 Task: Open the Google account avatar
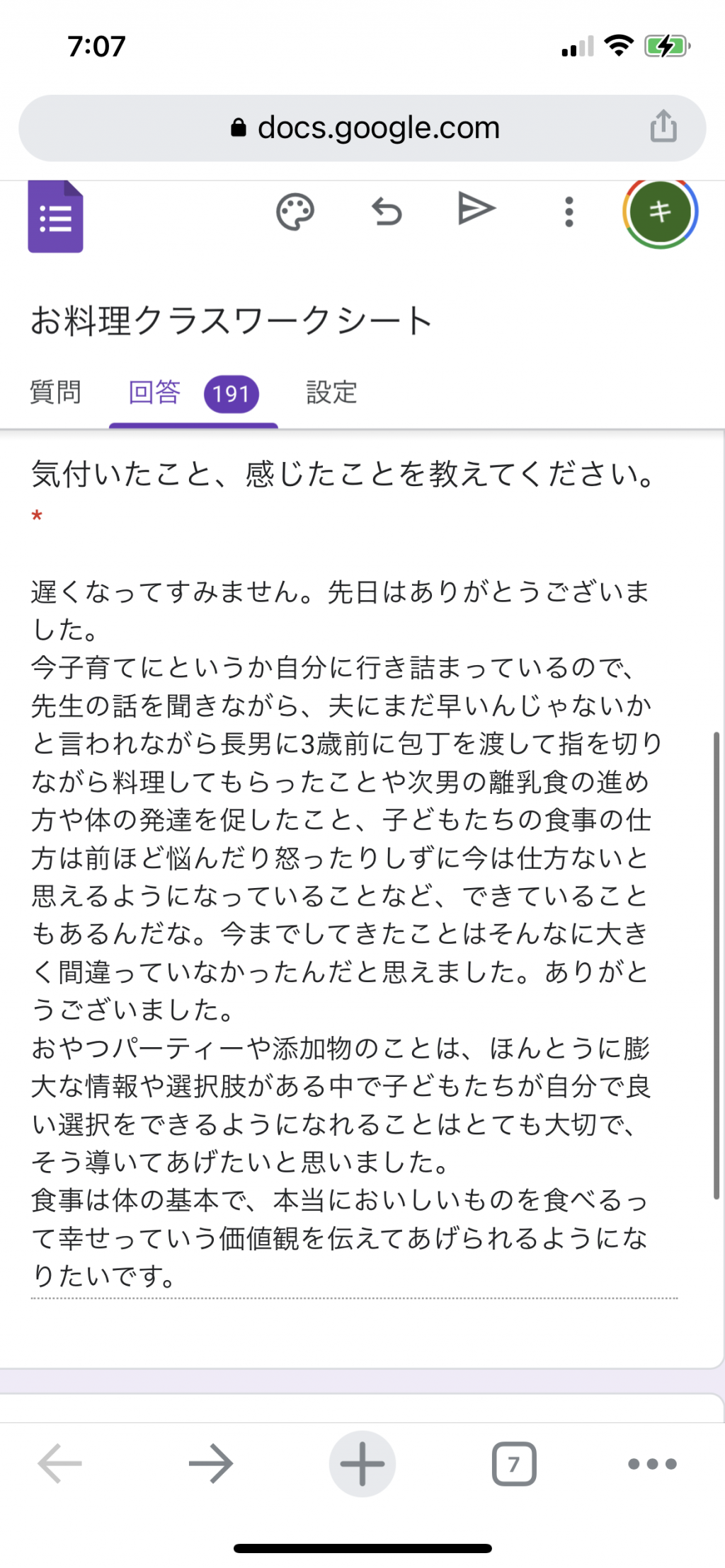(660, 212)
